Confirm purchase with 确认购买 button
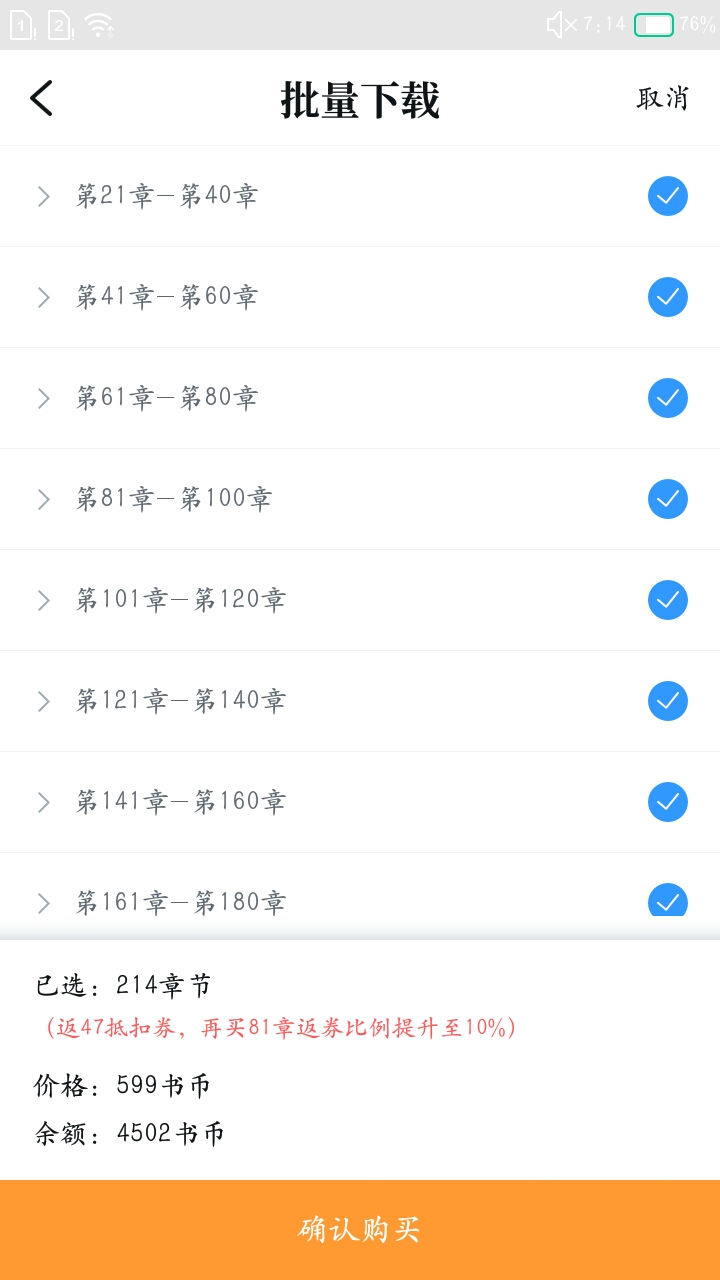 pos(360,1229)
